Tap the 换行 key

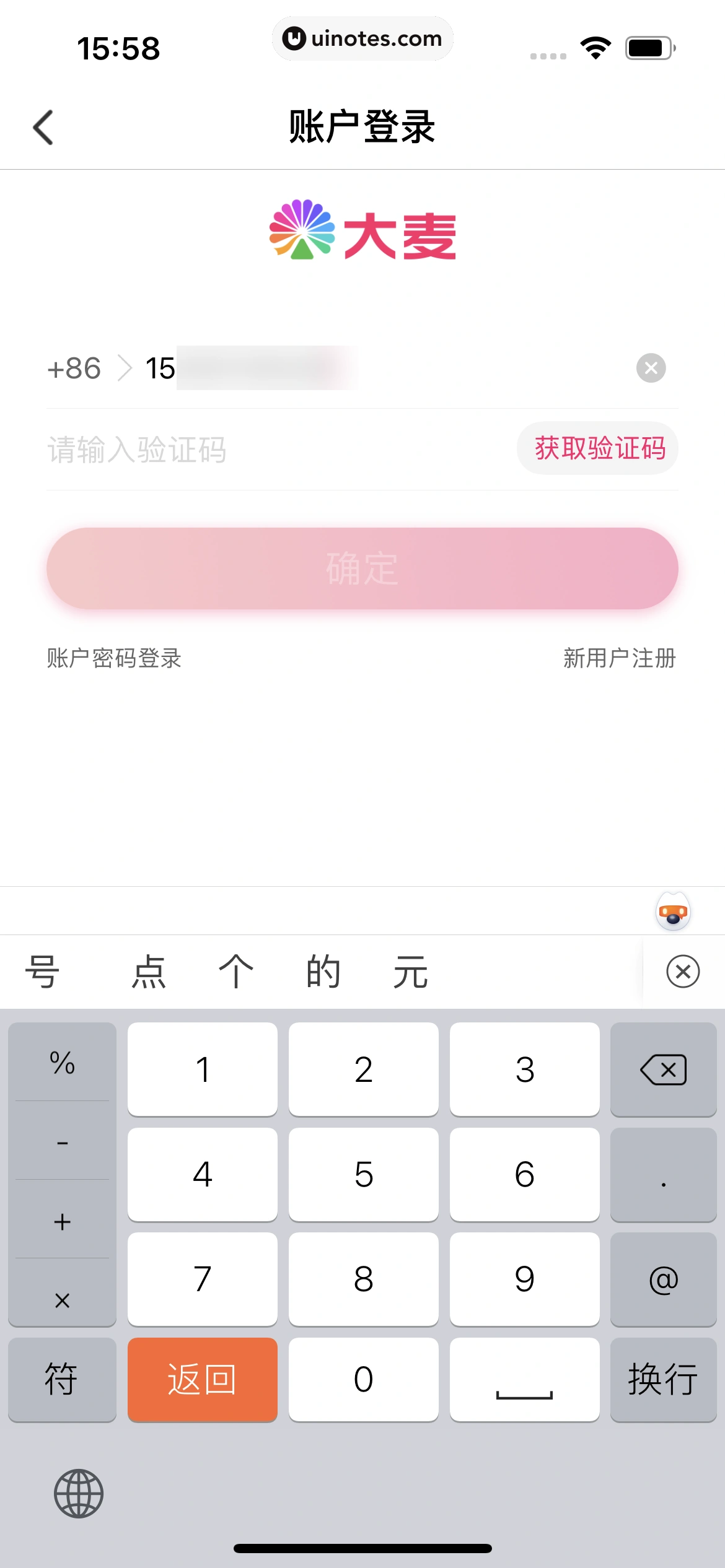[663, 1379]
